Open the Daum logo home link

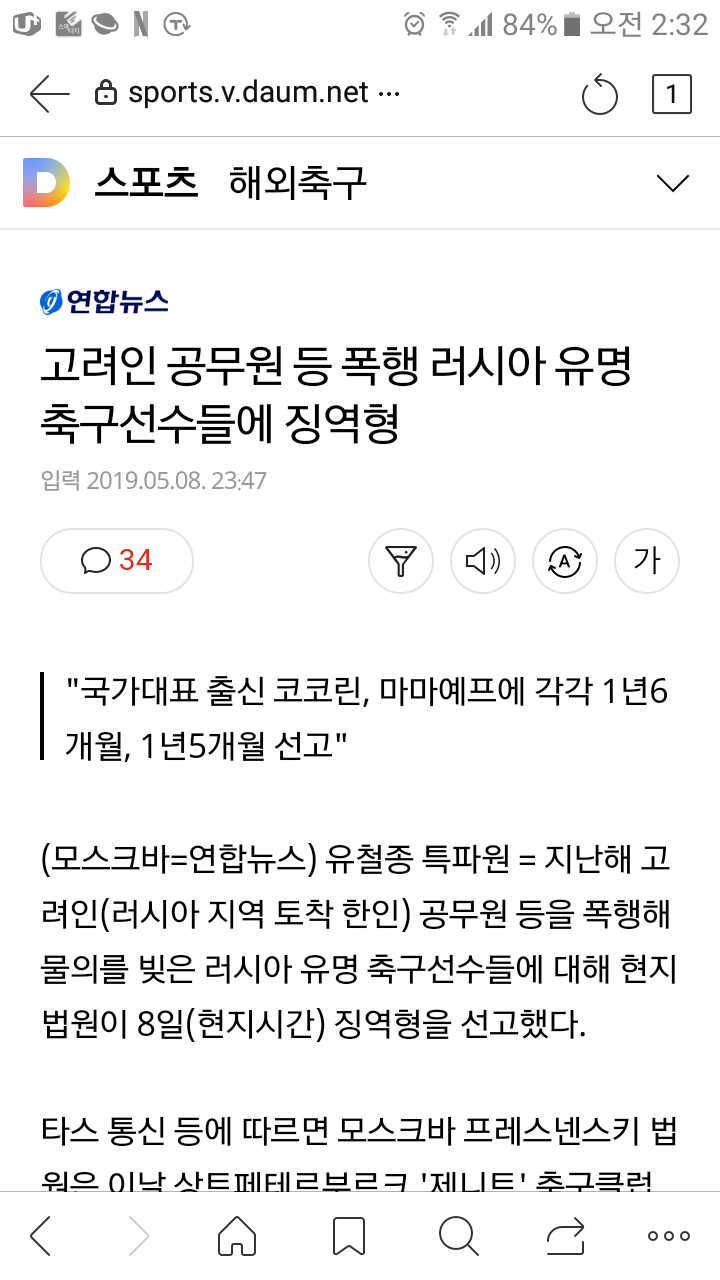[x=47, y=183]
